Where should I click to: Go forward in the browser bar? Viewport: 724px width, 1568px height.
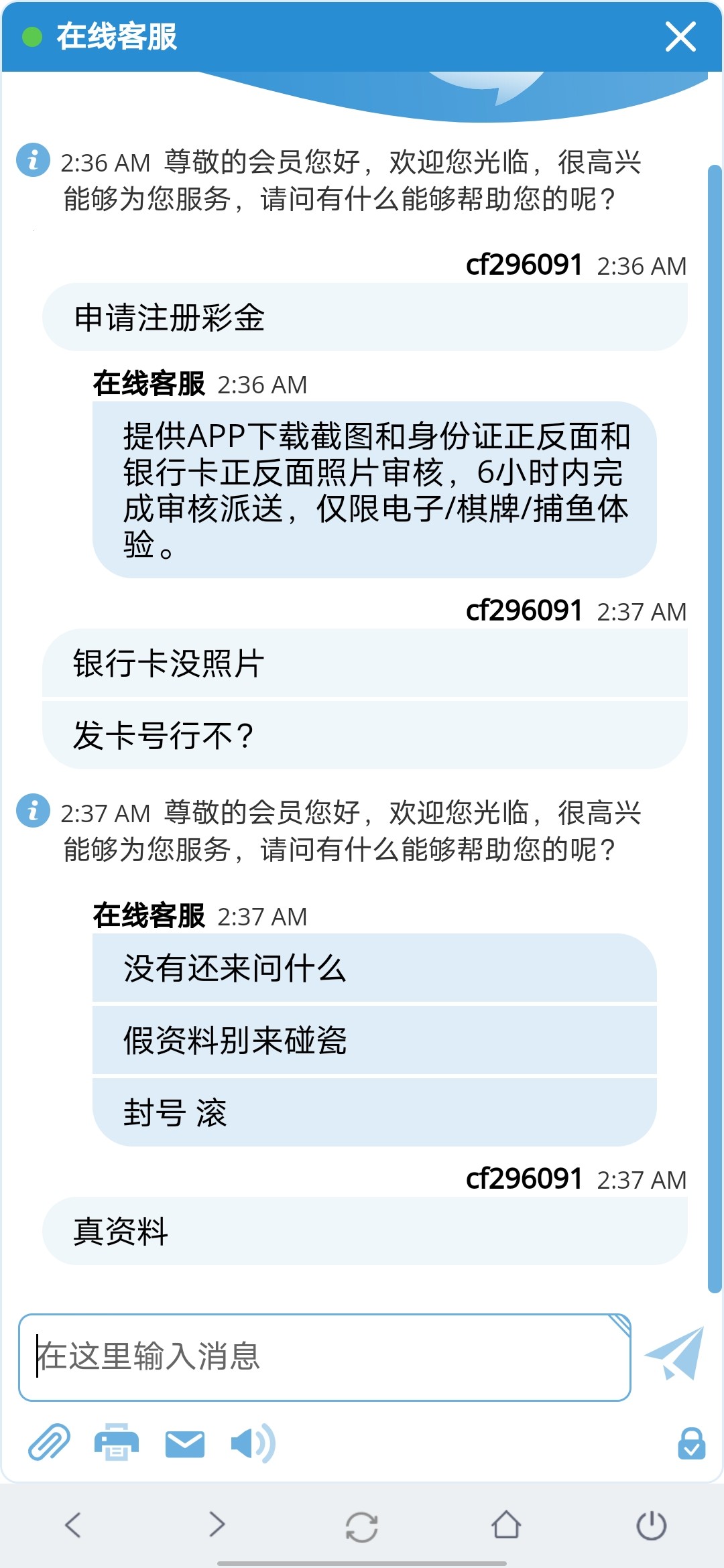(217, 1524)
